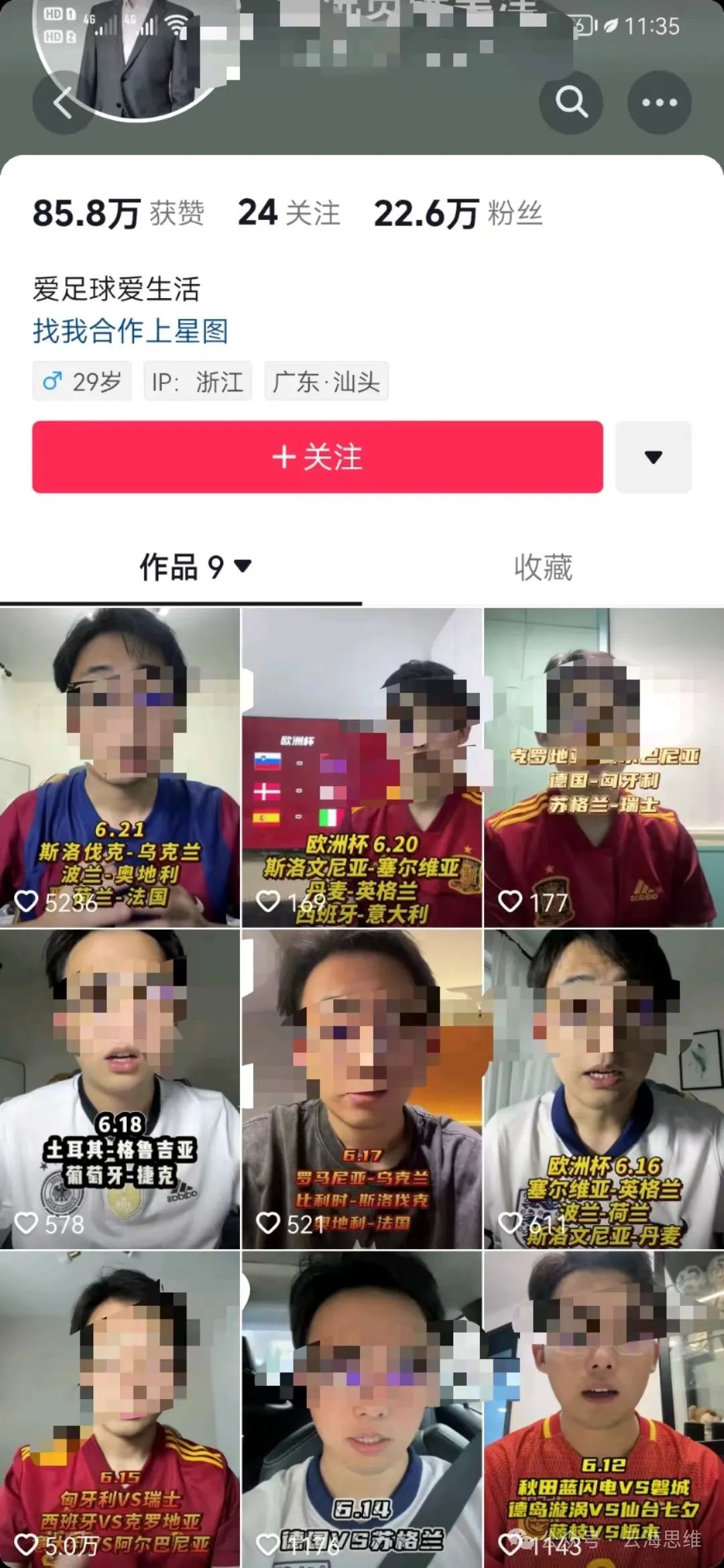Tap the 29岁 age tag
Image resolution: width=724 pixels, height=1568 pixels.
[80, 381]
